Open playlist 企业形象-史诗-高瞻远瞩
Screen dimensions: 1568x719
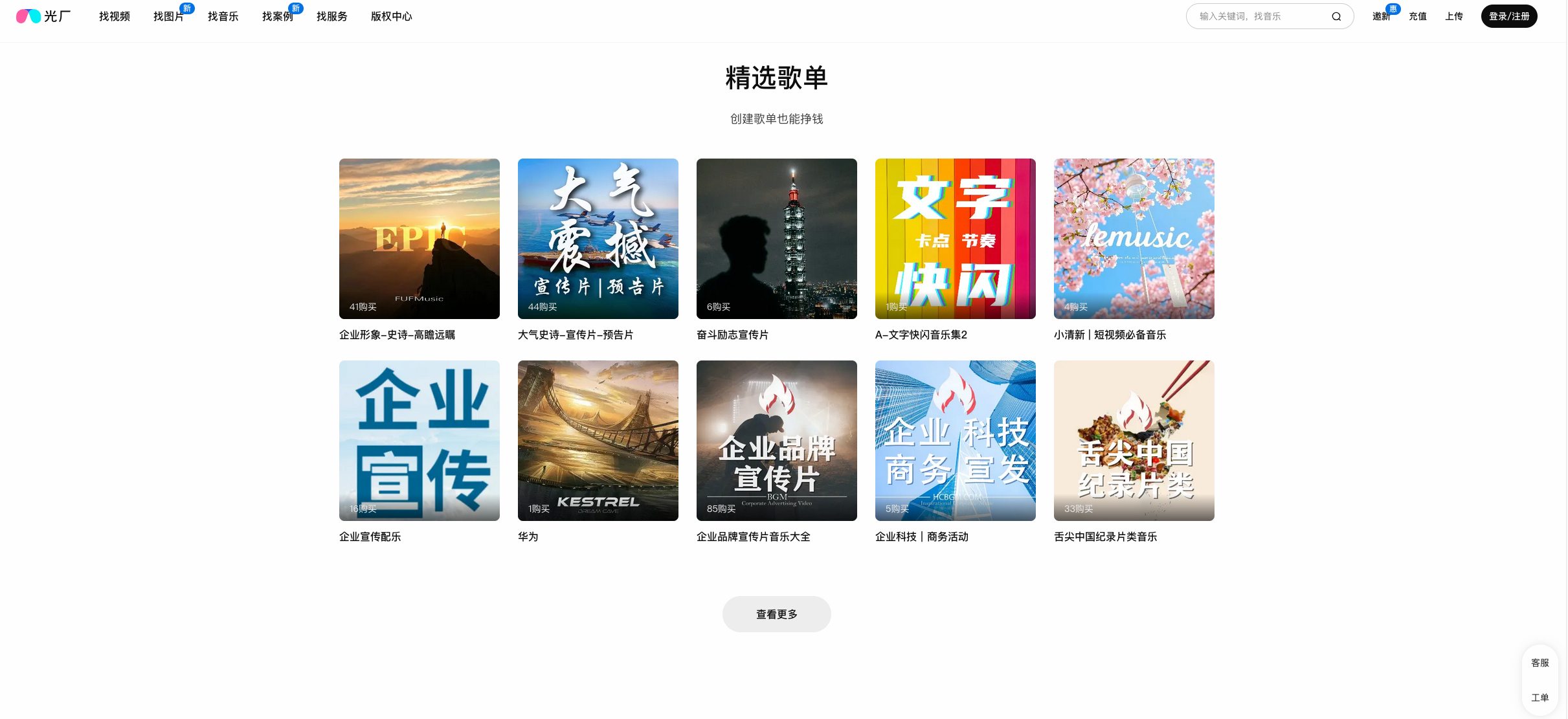click(419, 239)
